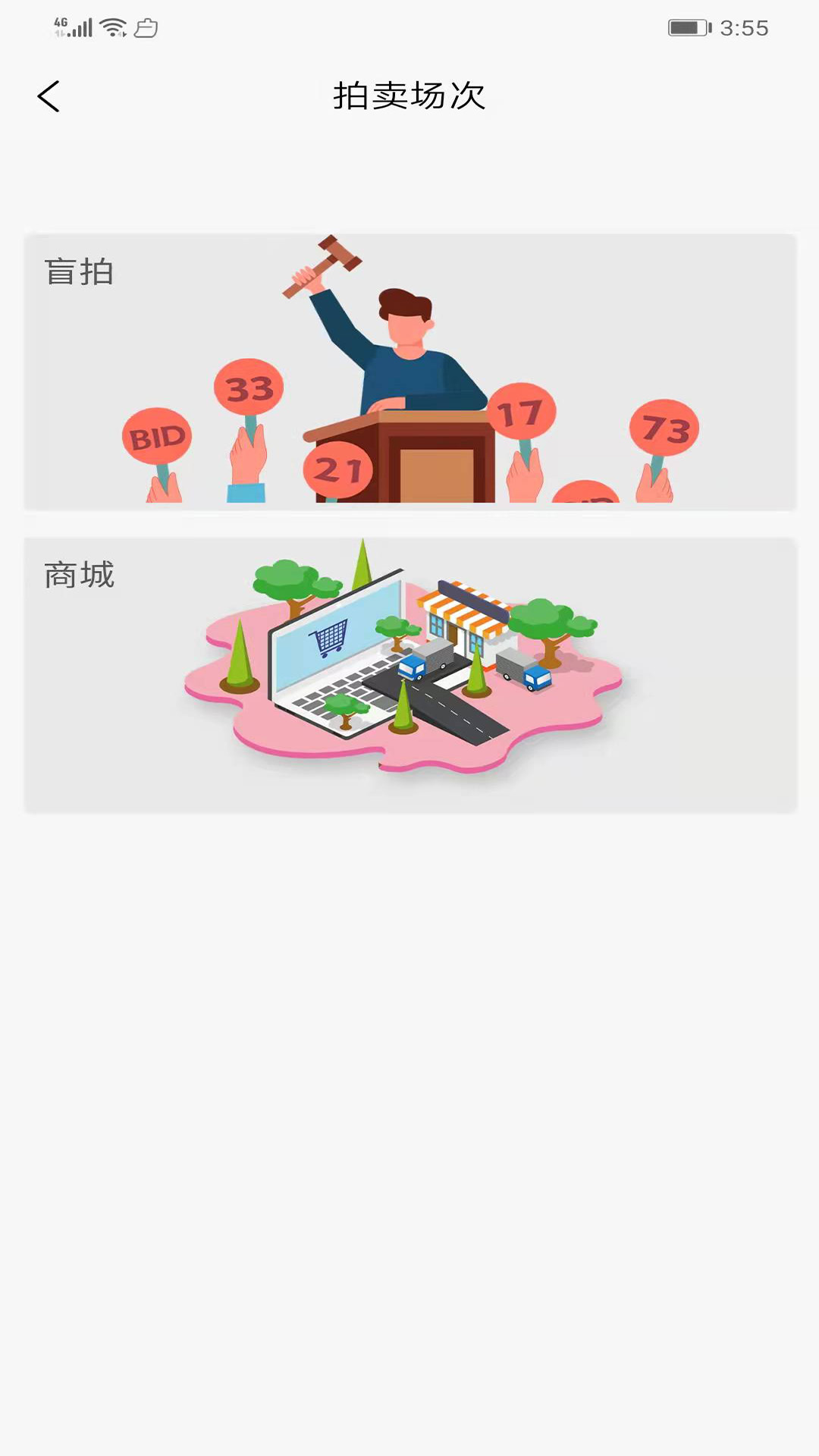Viewport: 819px width, 1456px height.
Task: Tap the shopping cart laptop illustration
Action: [329, 637]
